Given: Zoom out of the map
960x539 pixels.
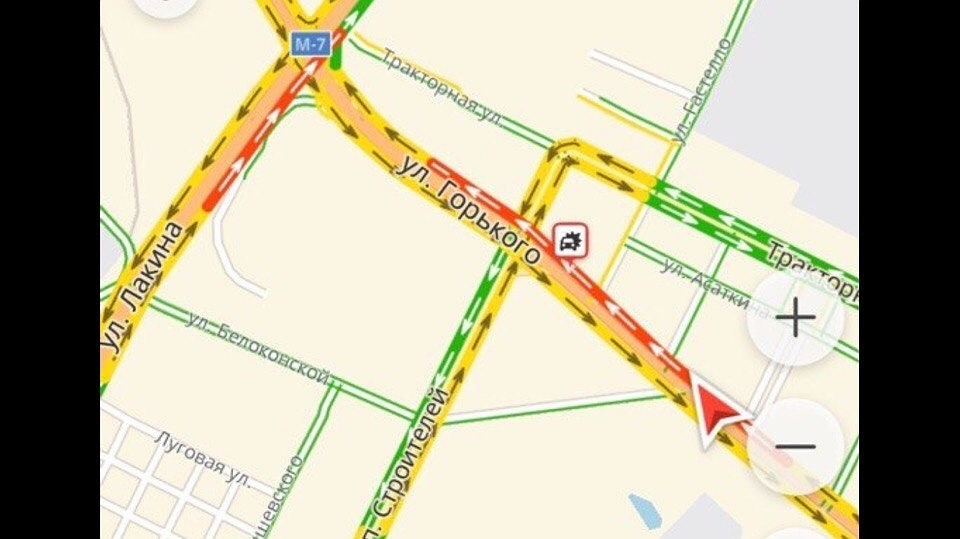Looking at the screenshot, I should pos(796,446).
